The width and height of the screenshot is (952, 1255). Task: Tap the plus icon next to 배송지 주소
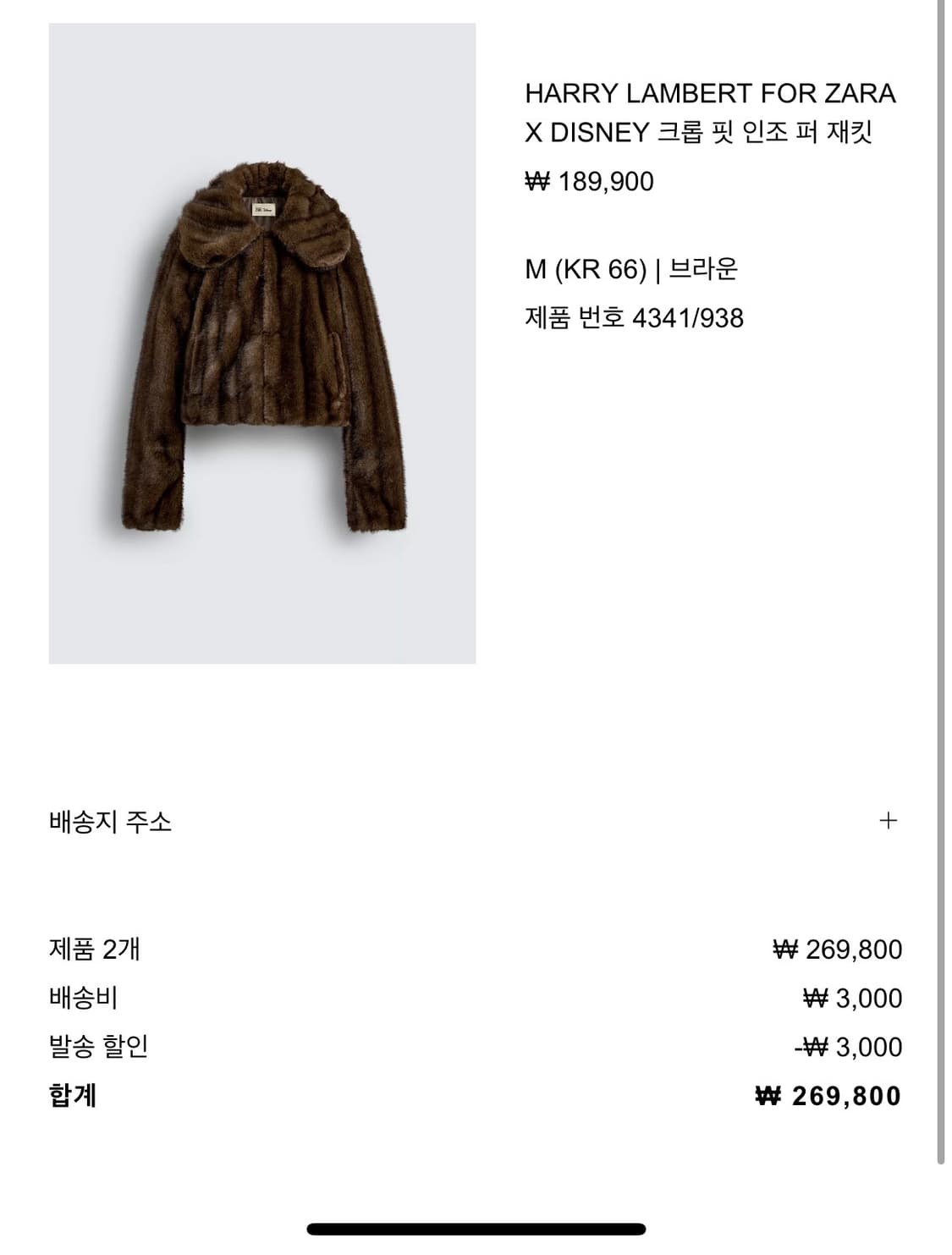coord(888,819)
